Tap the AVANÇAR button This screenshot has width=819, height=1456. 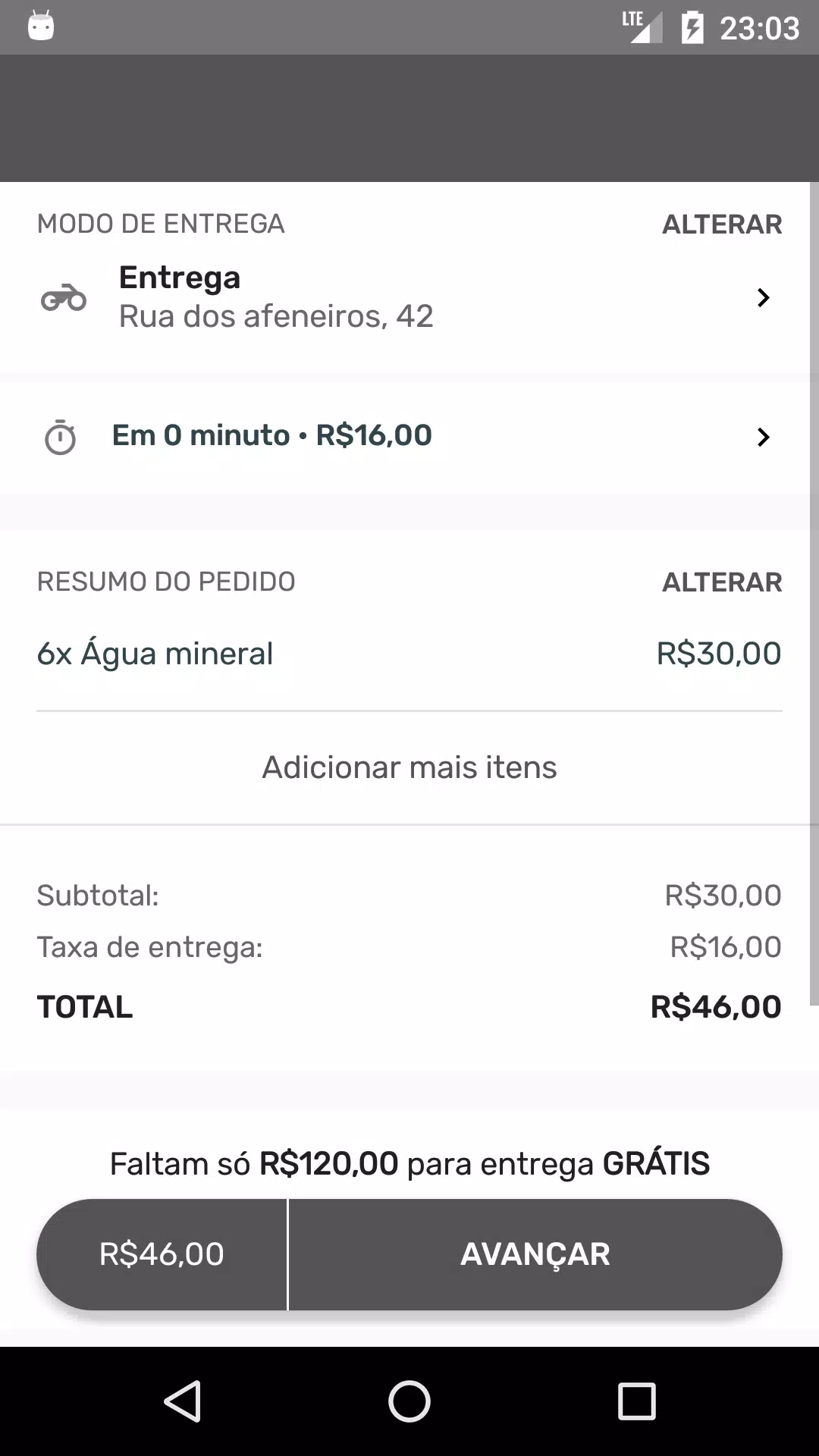(535, 1254)
